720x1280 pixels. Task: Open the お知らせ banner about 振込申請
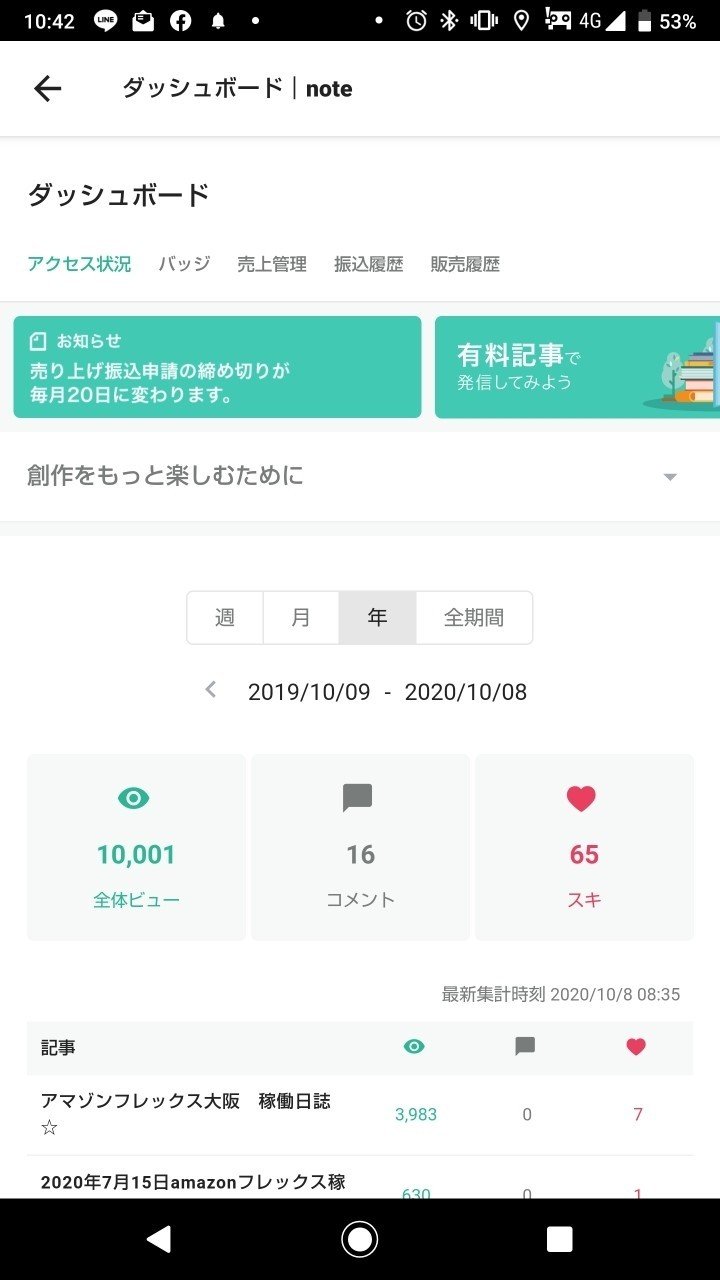[217, 367]
